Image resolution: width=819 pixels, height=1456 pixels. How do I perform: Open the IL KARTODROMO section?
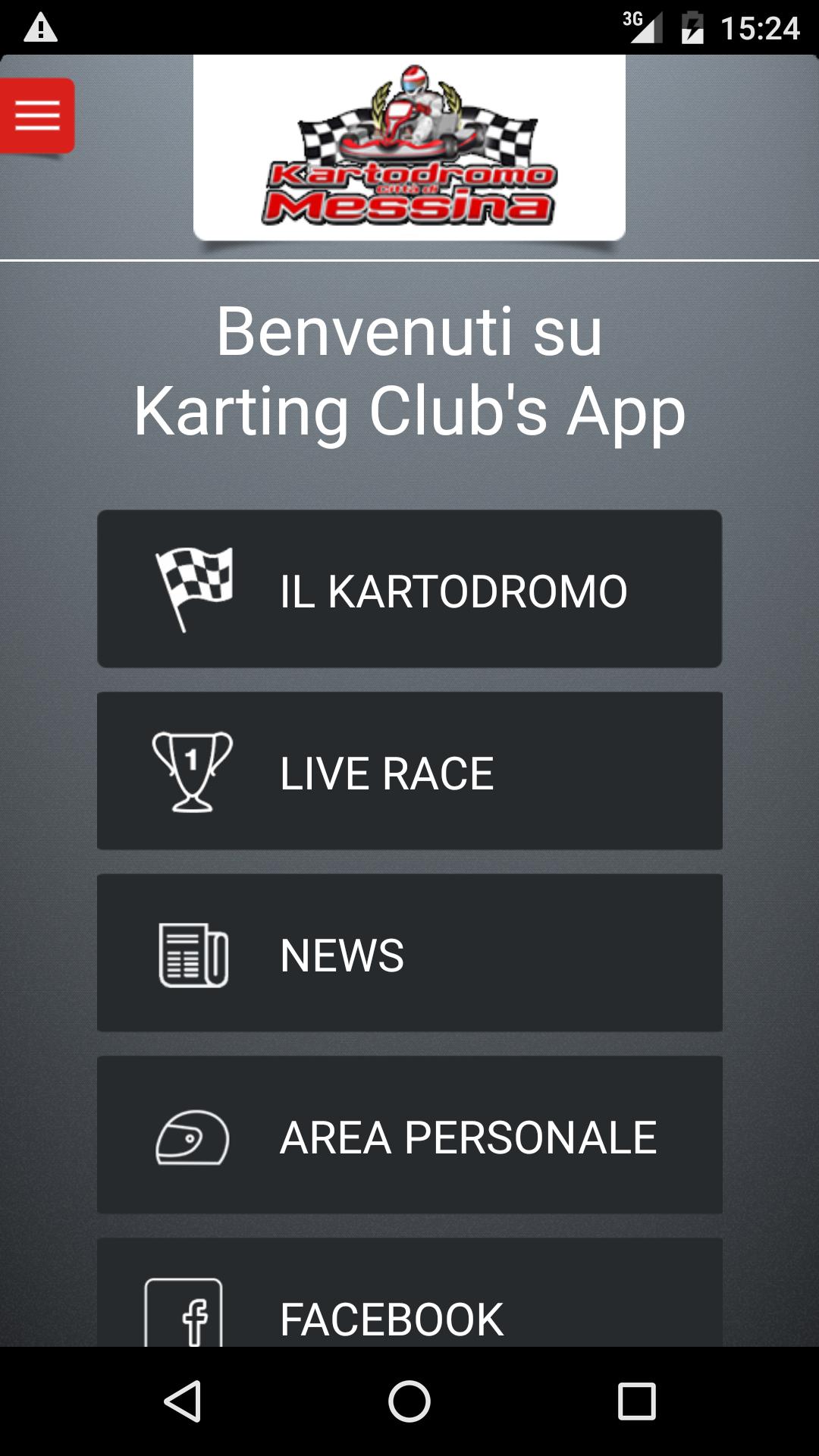click(x=453, y=588)
